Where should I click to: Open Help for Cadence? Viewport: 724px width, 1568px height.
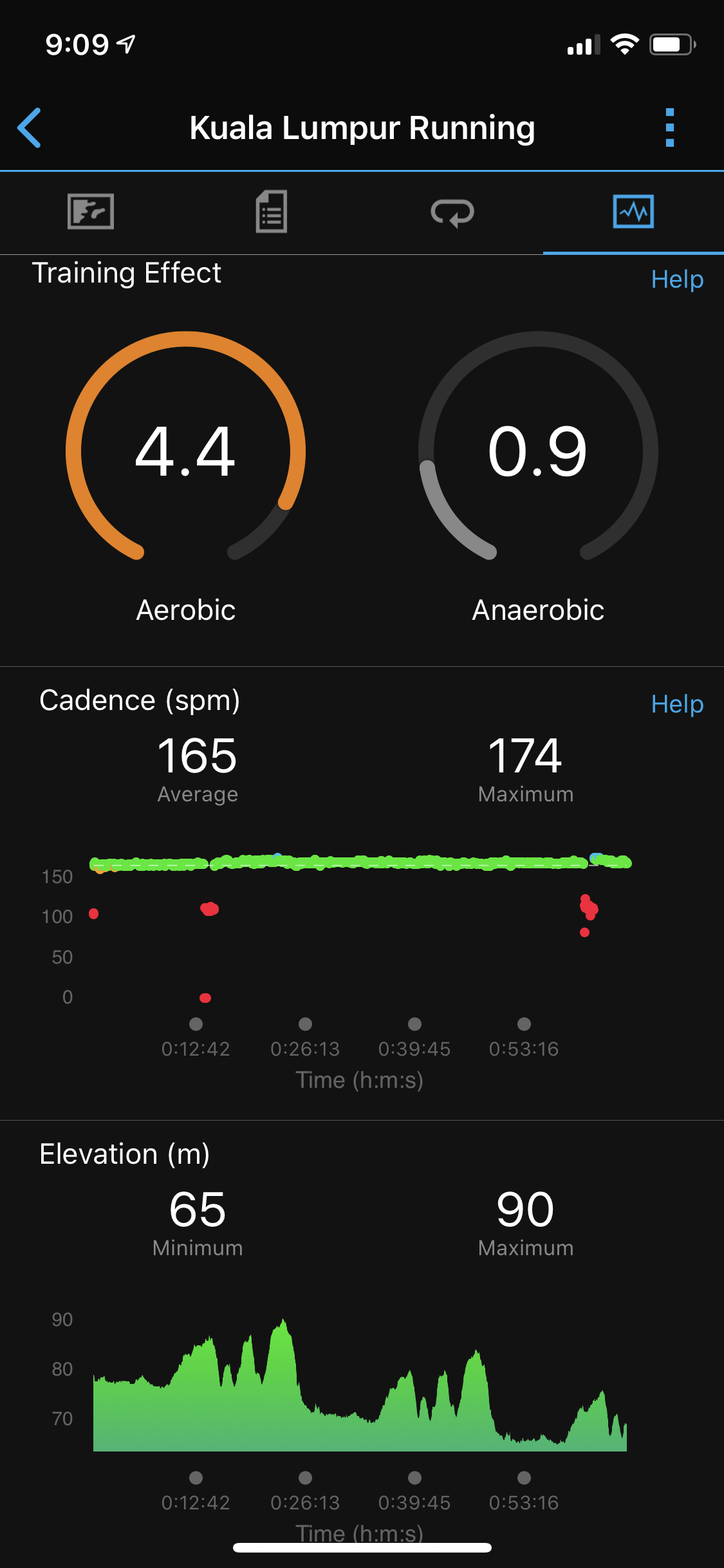tap(677, 704)
